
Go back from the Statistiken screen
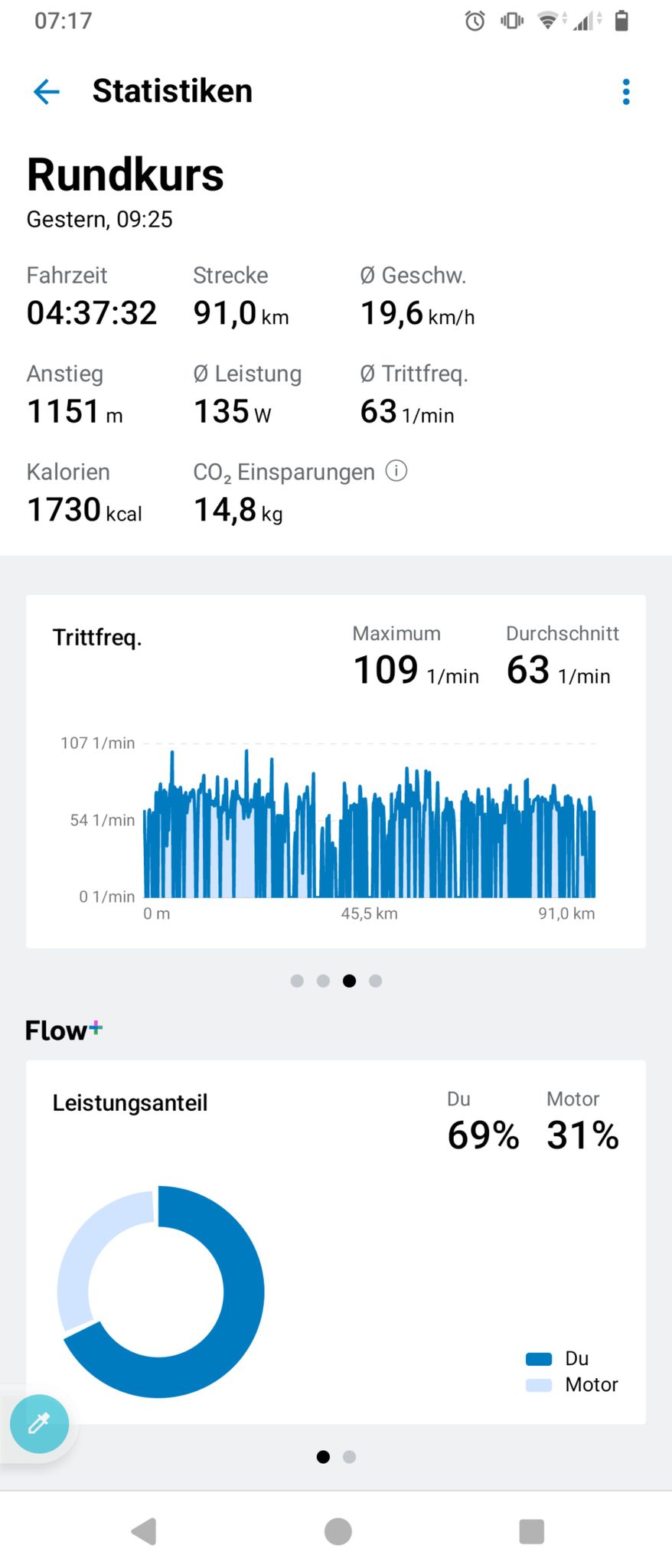tap(47, 92)
